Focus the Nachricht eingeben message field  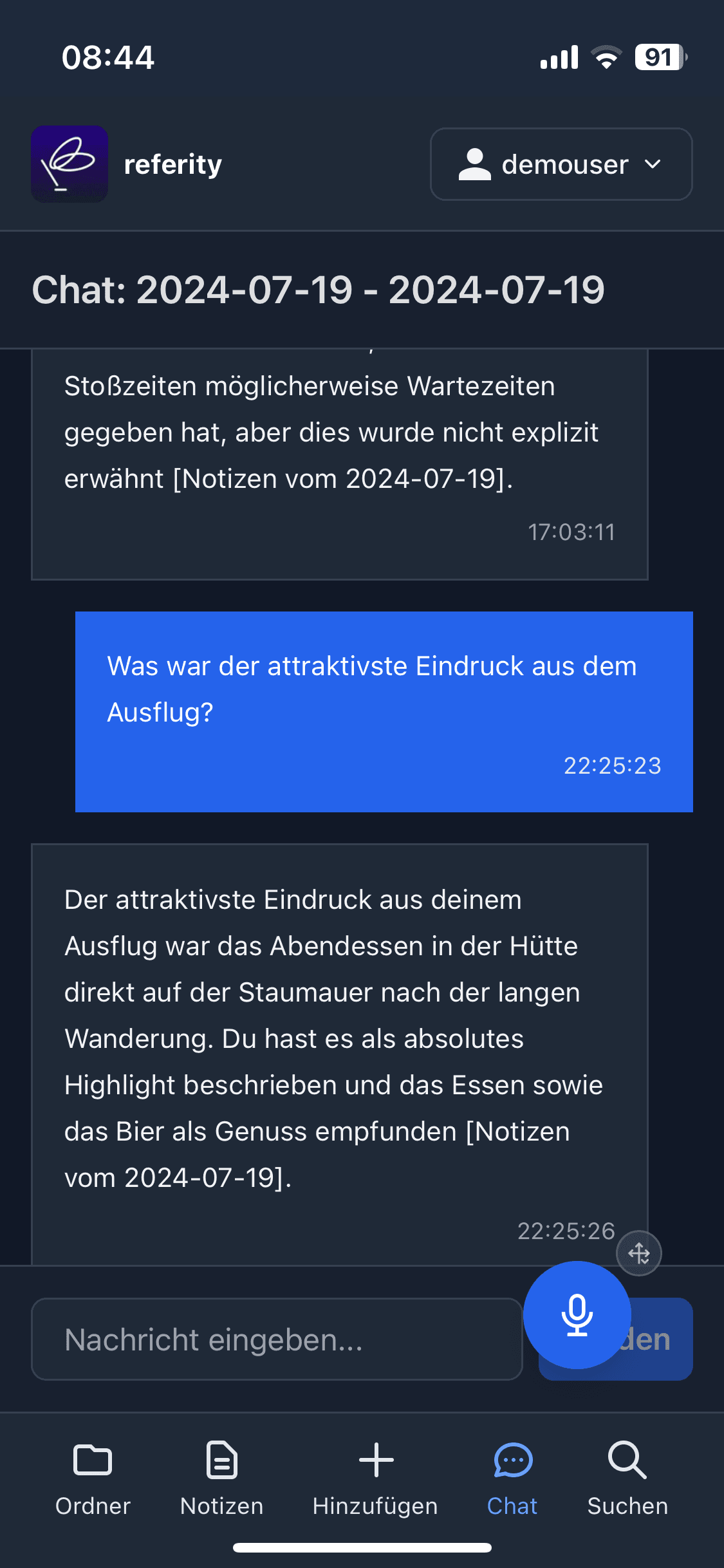tap(277, 1339)
